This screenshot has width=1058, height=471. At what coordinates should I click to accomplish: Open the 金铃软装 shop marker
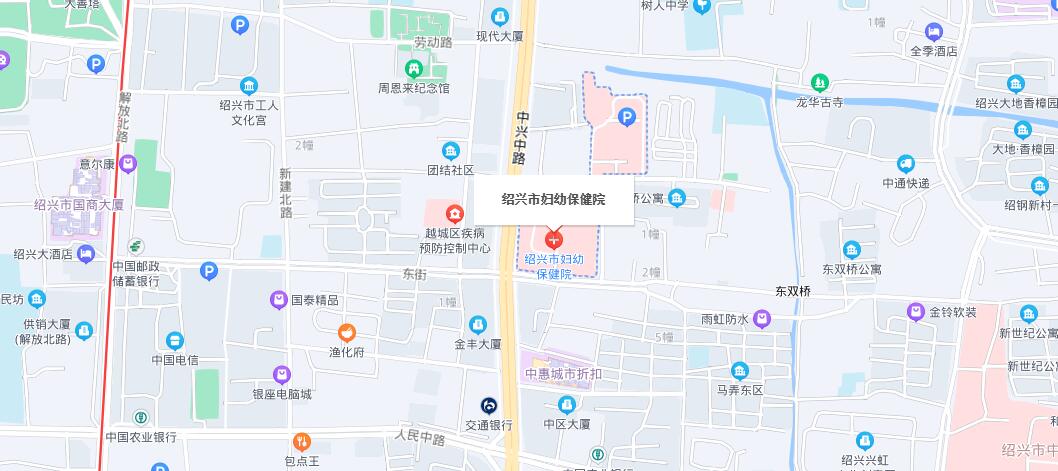(x=916, y=312)
